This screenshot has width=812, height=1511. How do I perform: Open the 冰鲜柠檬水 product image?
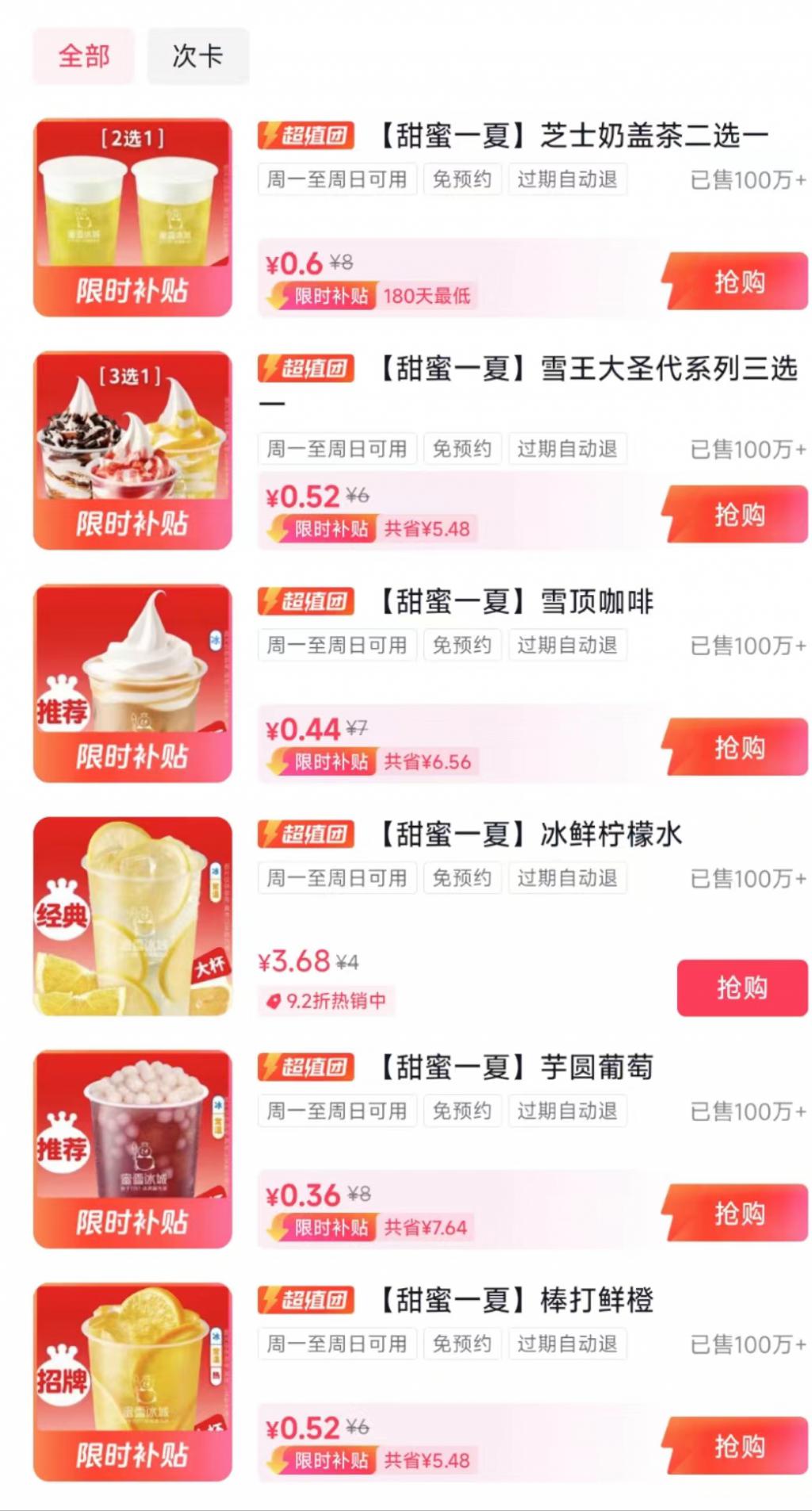132,916
